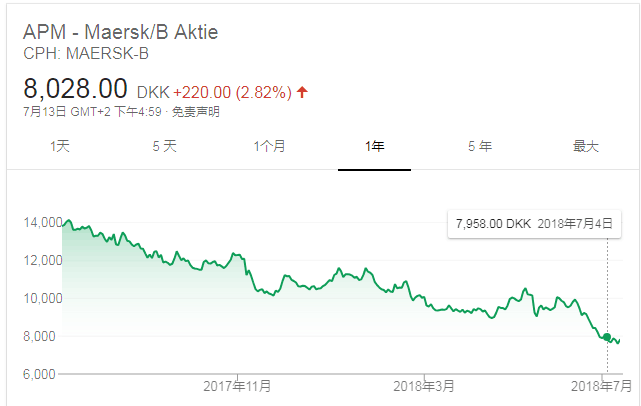Switch to the 1天 time range
Viewport: 641px width, 406px height.
60,146
